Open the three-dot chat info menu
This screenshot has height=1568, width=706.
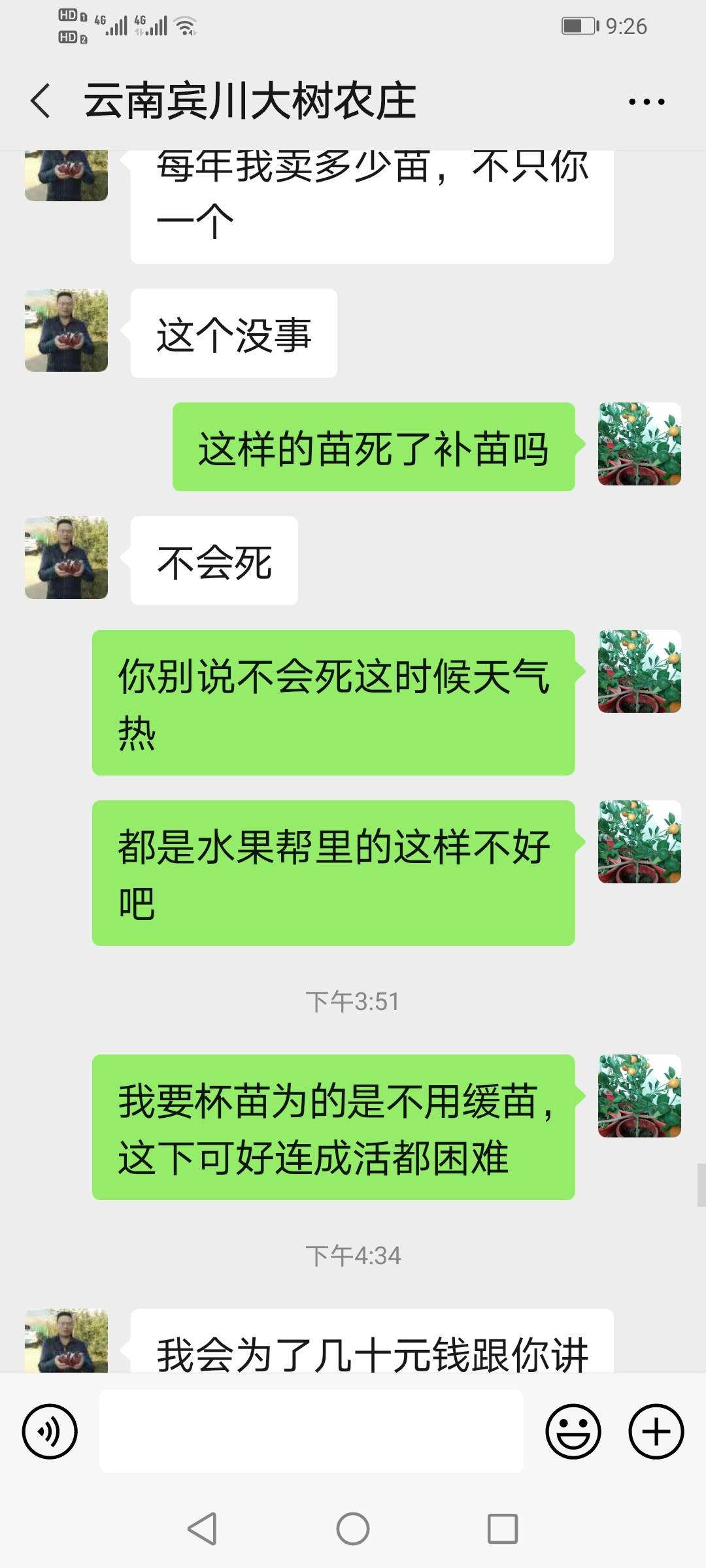point(647,102)
